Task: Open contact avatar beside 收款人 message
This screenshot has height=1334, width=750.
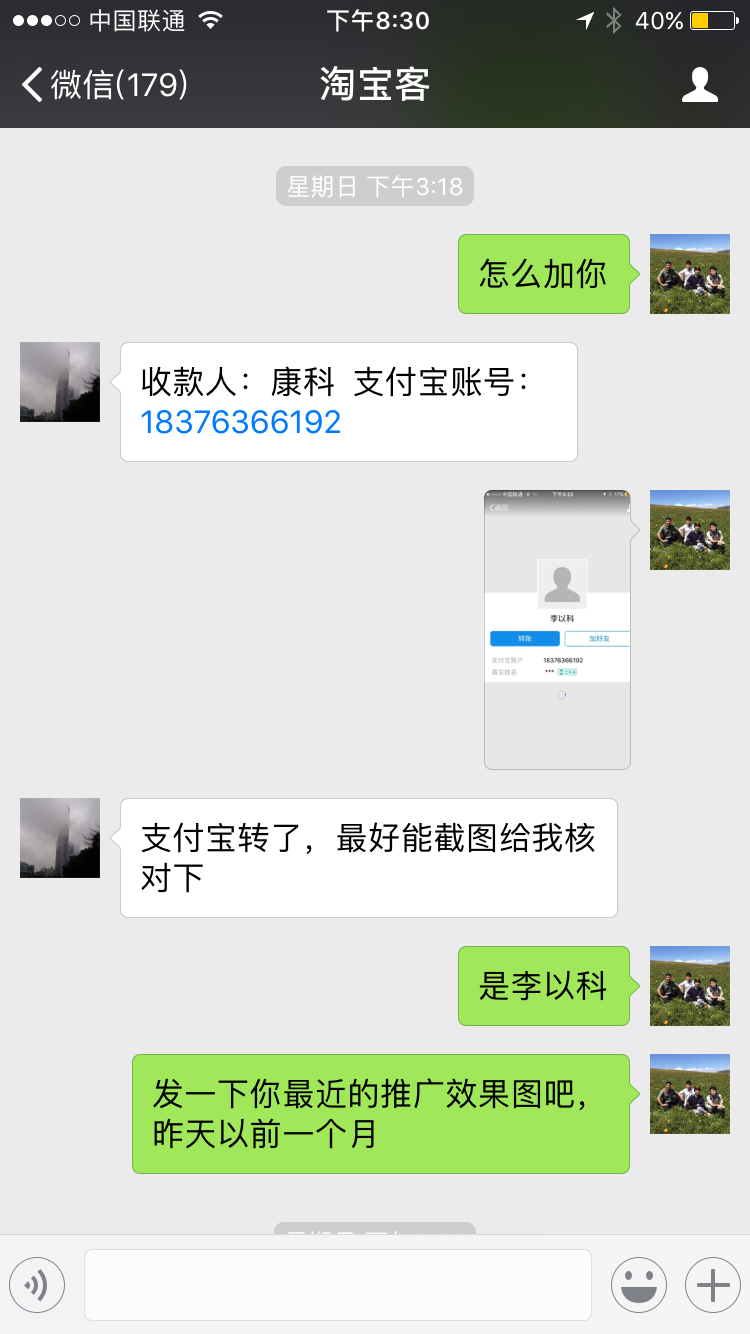Action: 60,382
